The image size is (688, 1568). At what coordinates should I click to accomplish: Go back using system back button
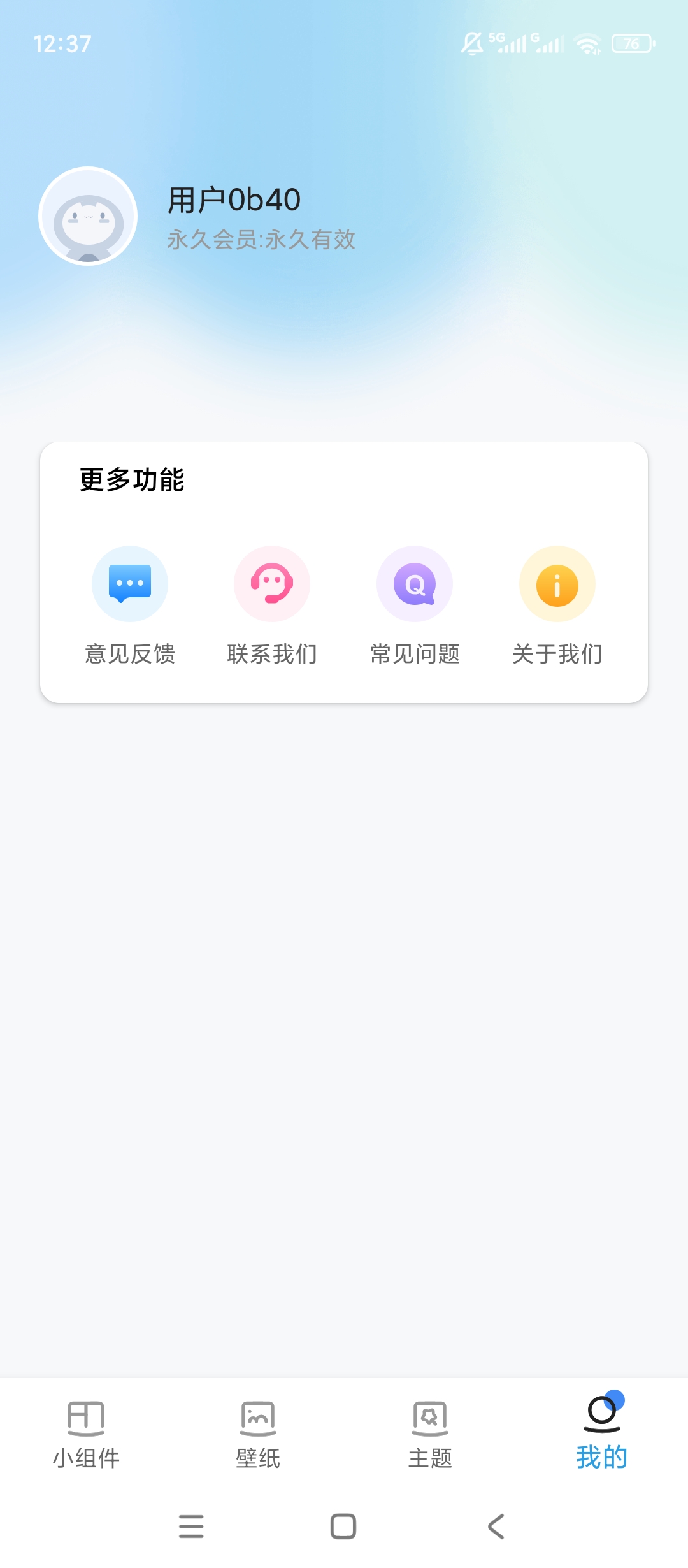click(496, 1527)
